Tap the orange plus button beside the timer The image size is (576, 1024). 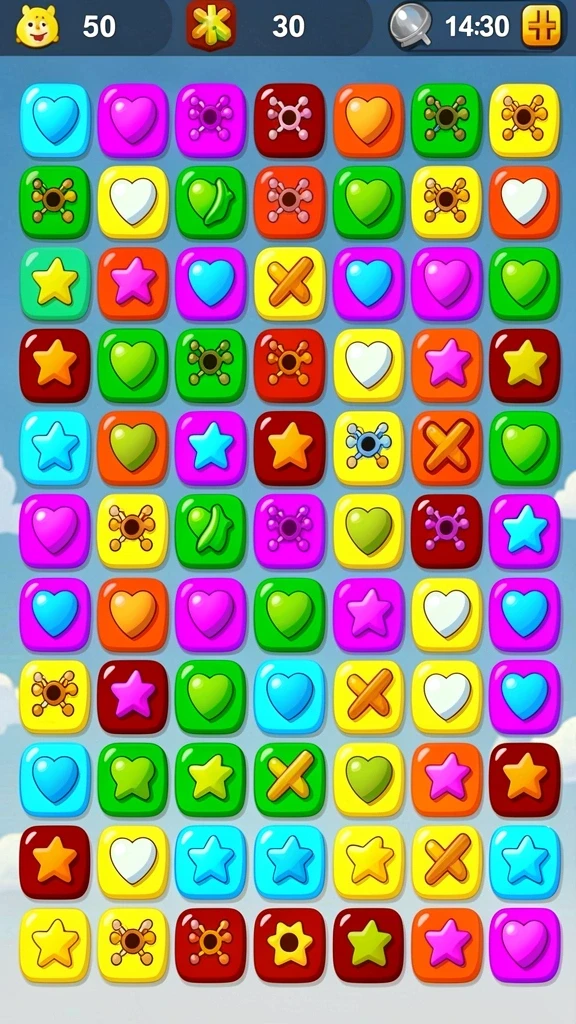pyautogui.click(x=541, y=26)
